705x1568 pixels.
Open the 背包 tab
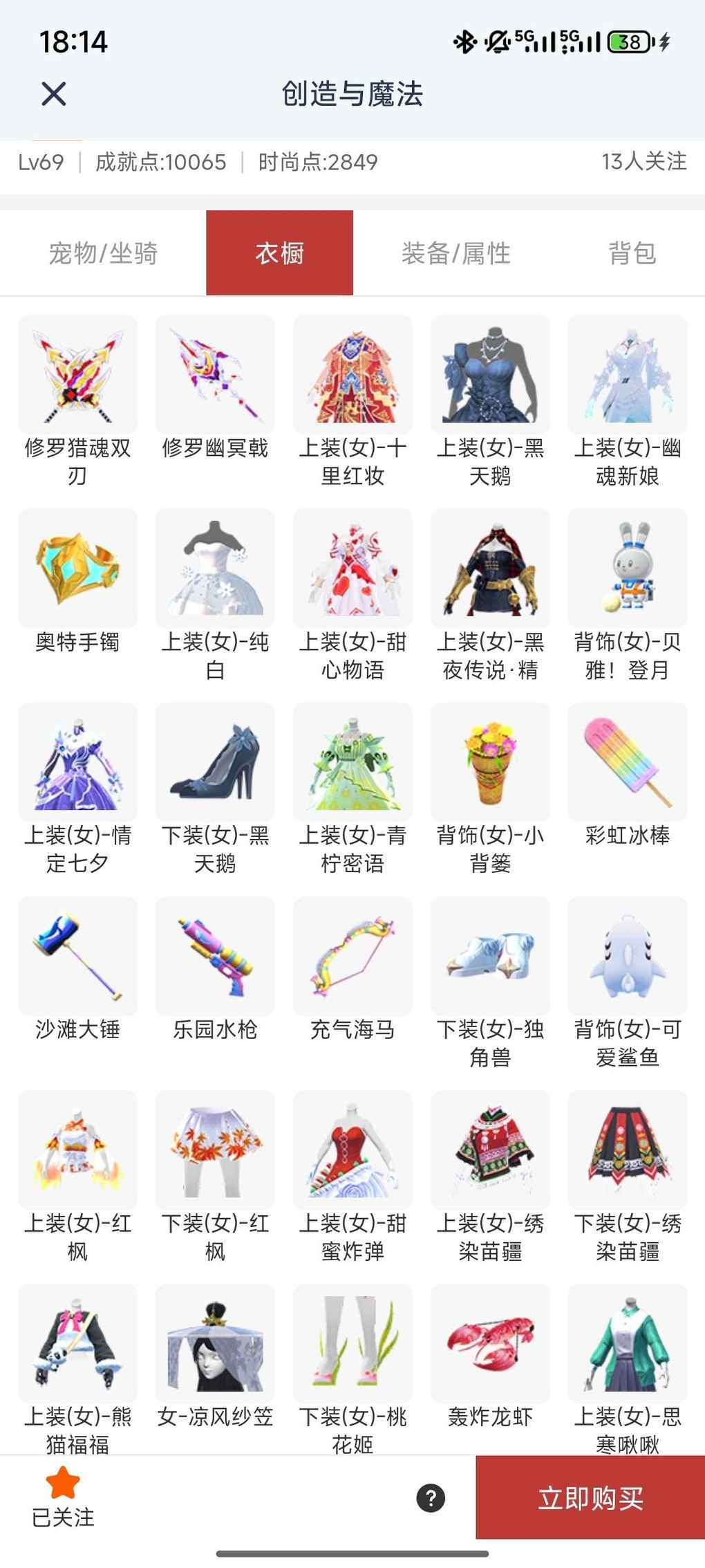[632, 253]
